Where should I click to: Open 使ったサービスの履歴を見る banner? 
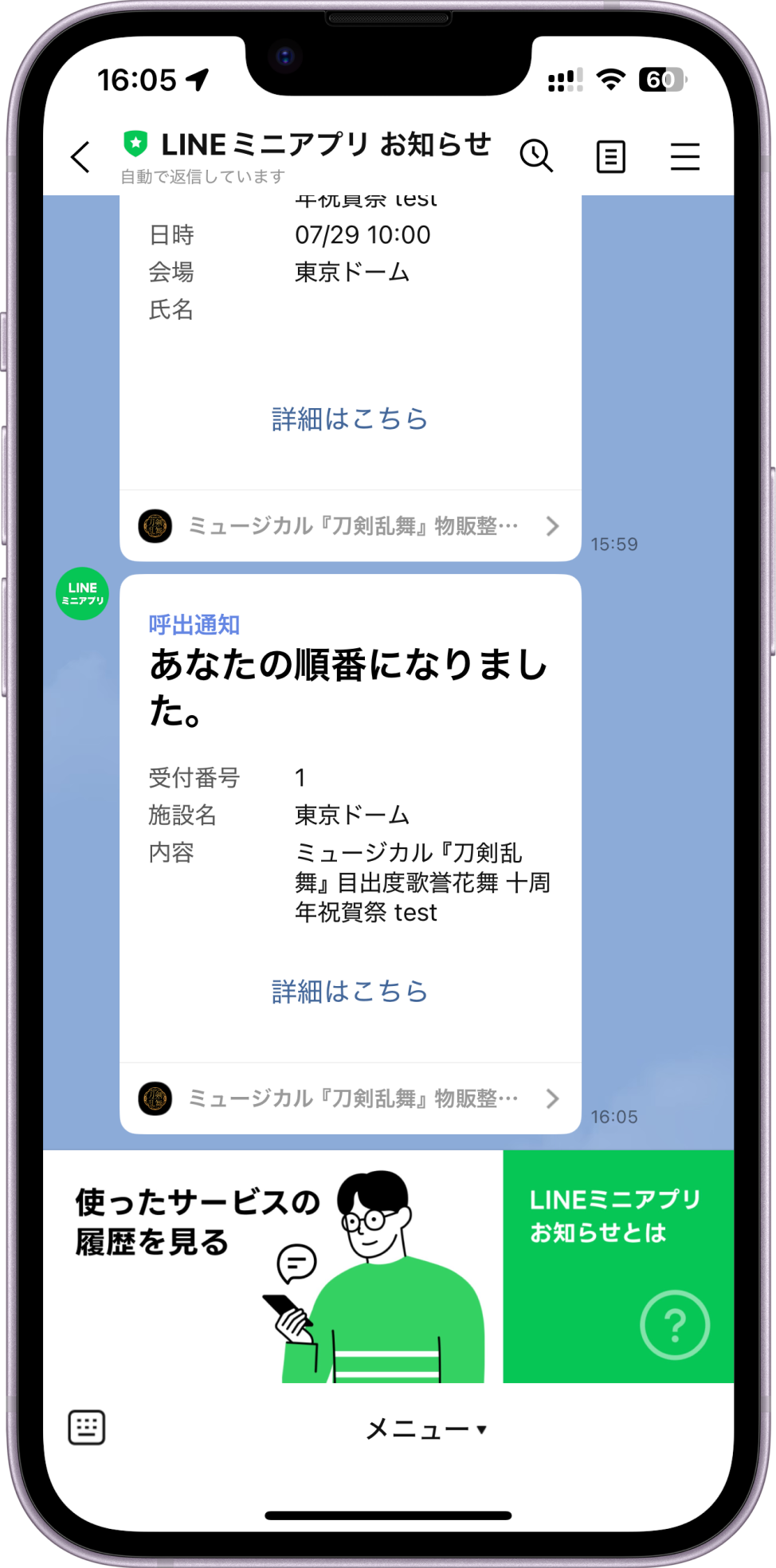pos(272,1266)
